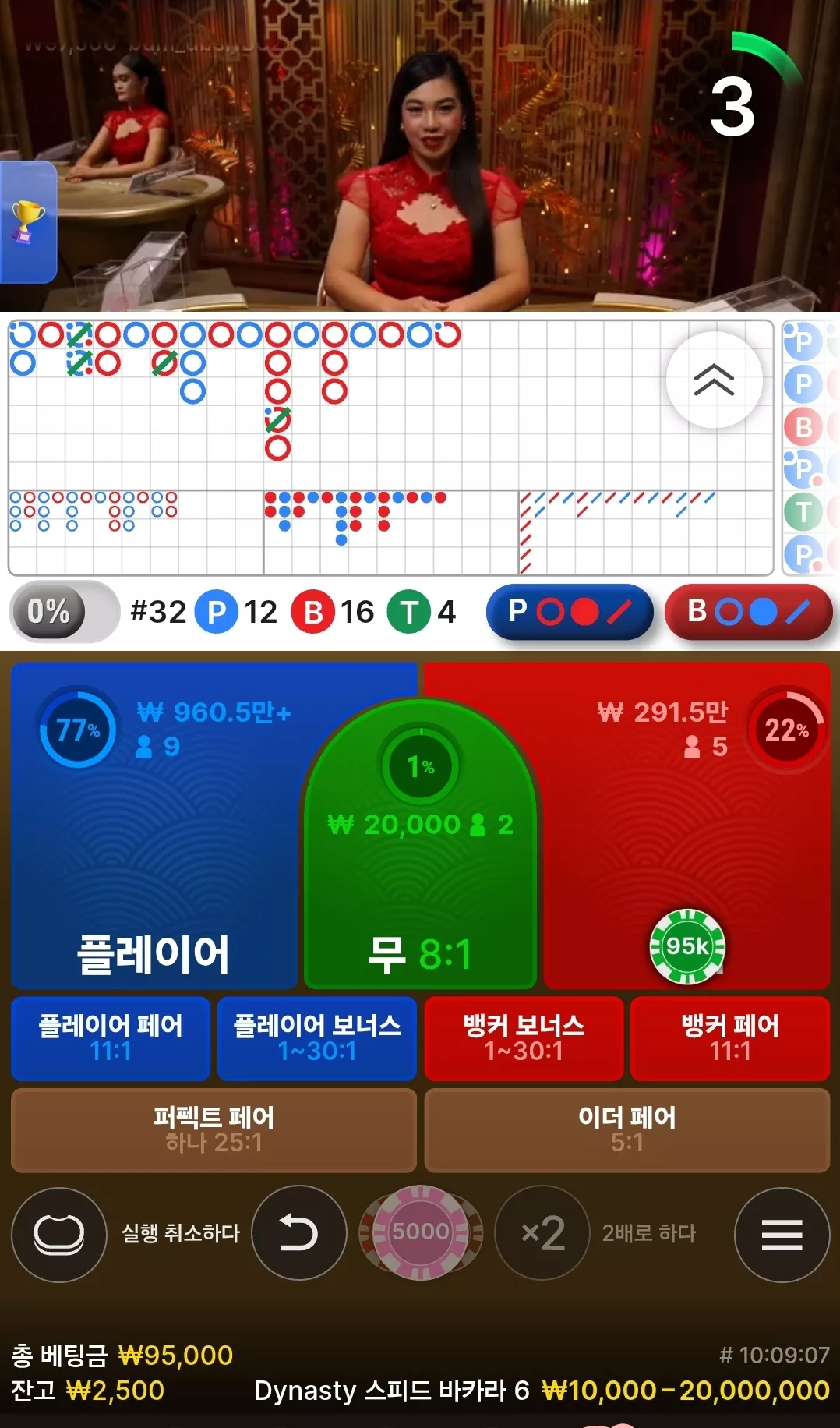Open the hamburger menu
This screenshot has width=840, height=1428.
click(x=782, y=1235)
